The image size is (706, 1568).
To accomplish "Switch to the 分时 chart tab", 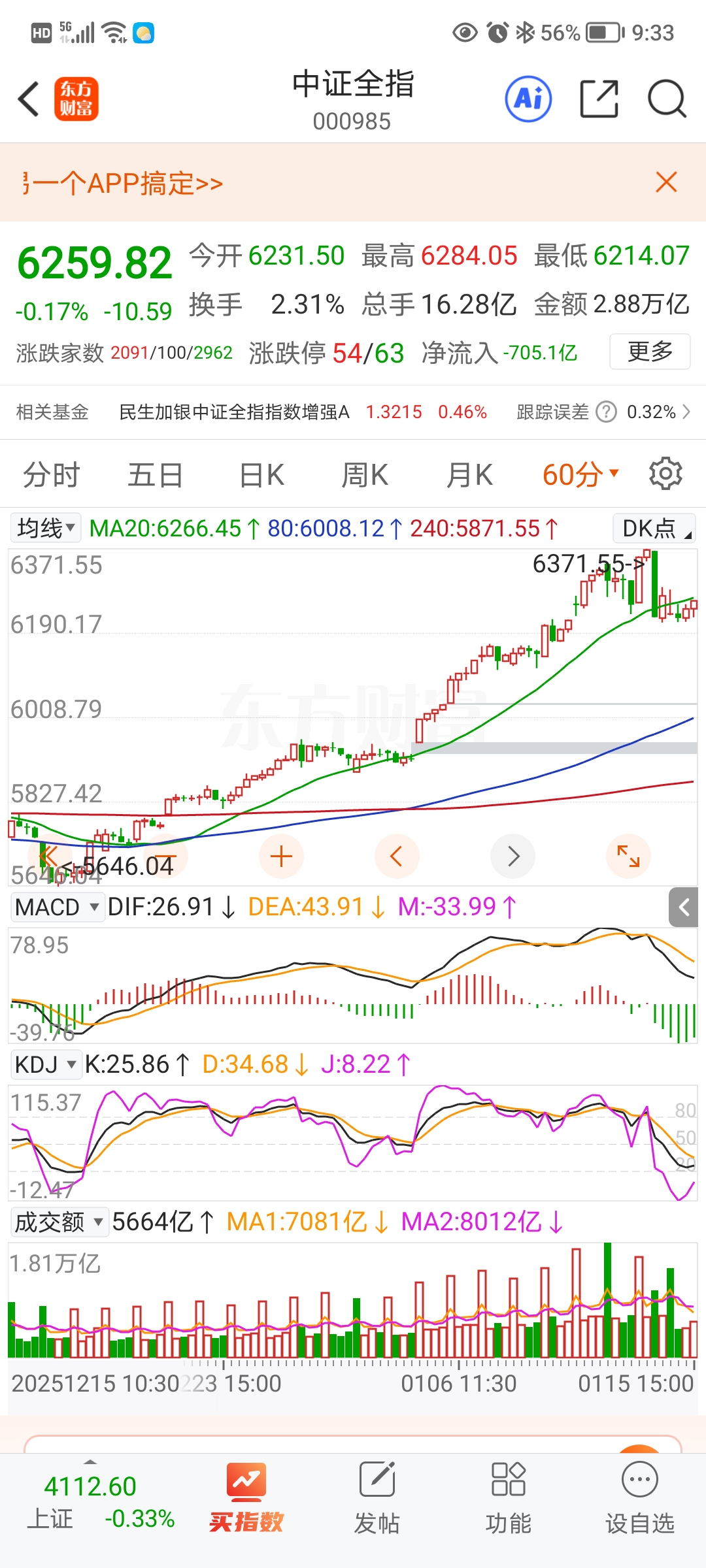I will [51, 475].
